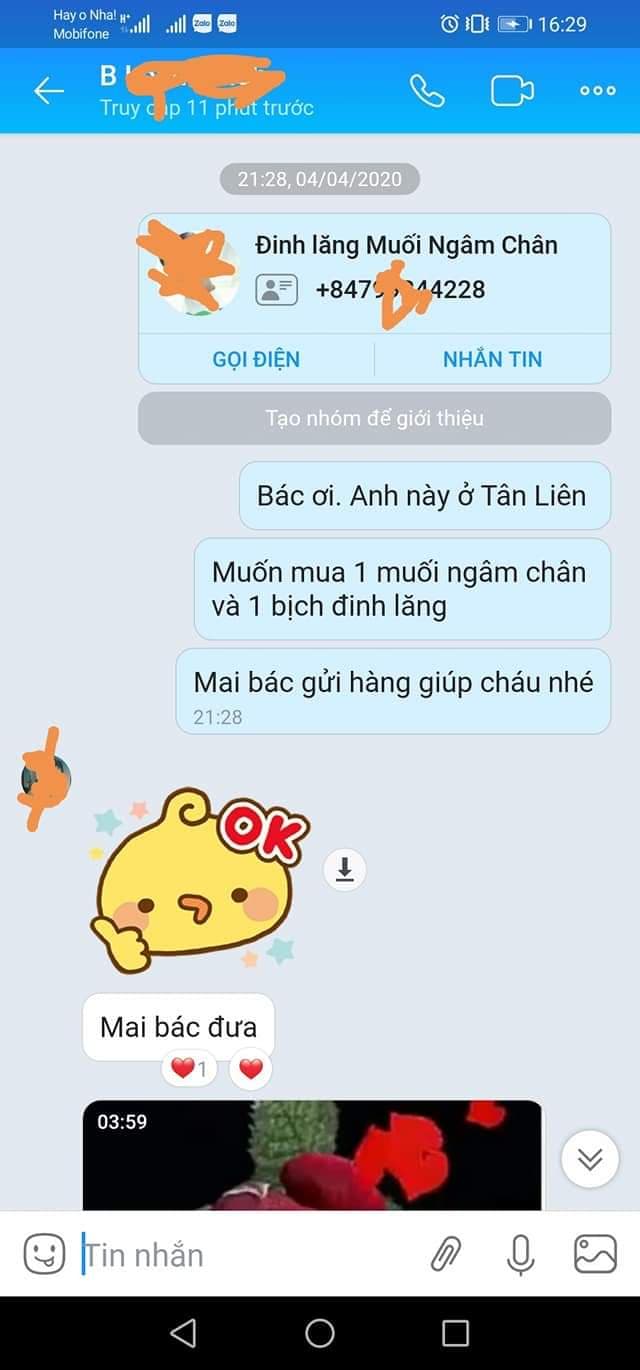Viewport: 640px width, 1370px height.
Task: Tap Tạo nhóm để giới thiệu
Action: pos(374,418)
